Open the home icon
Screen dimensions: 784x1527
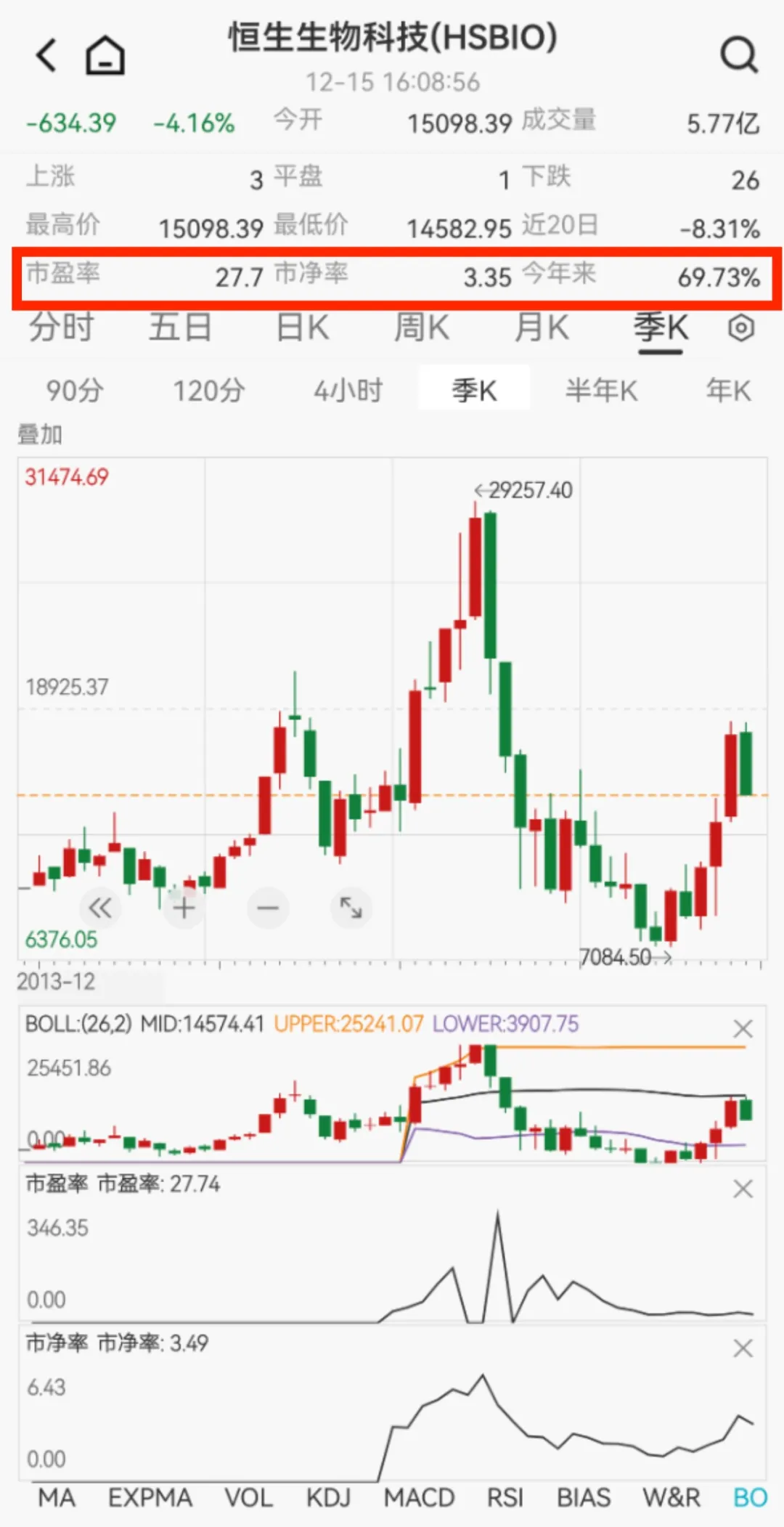pyautogui.click(x=104, y=54)
